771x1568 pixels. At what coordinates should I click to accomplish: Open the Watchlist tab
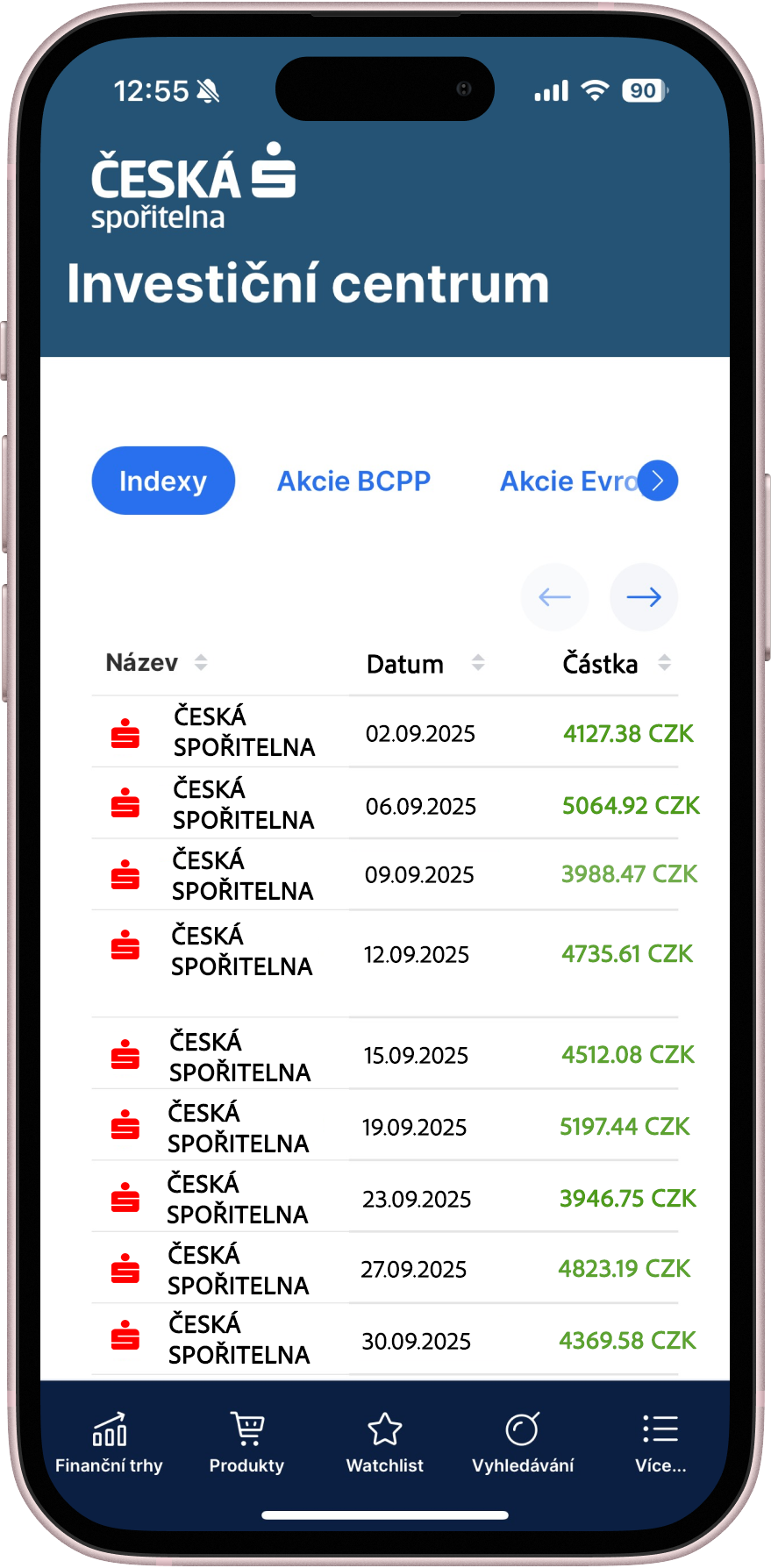tap(384, 1443)
